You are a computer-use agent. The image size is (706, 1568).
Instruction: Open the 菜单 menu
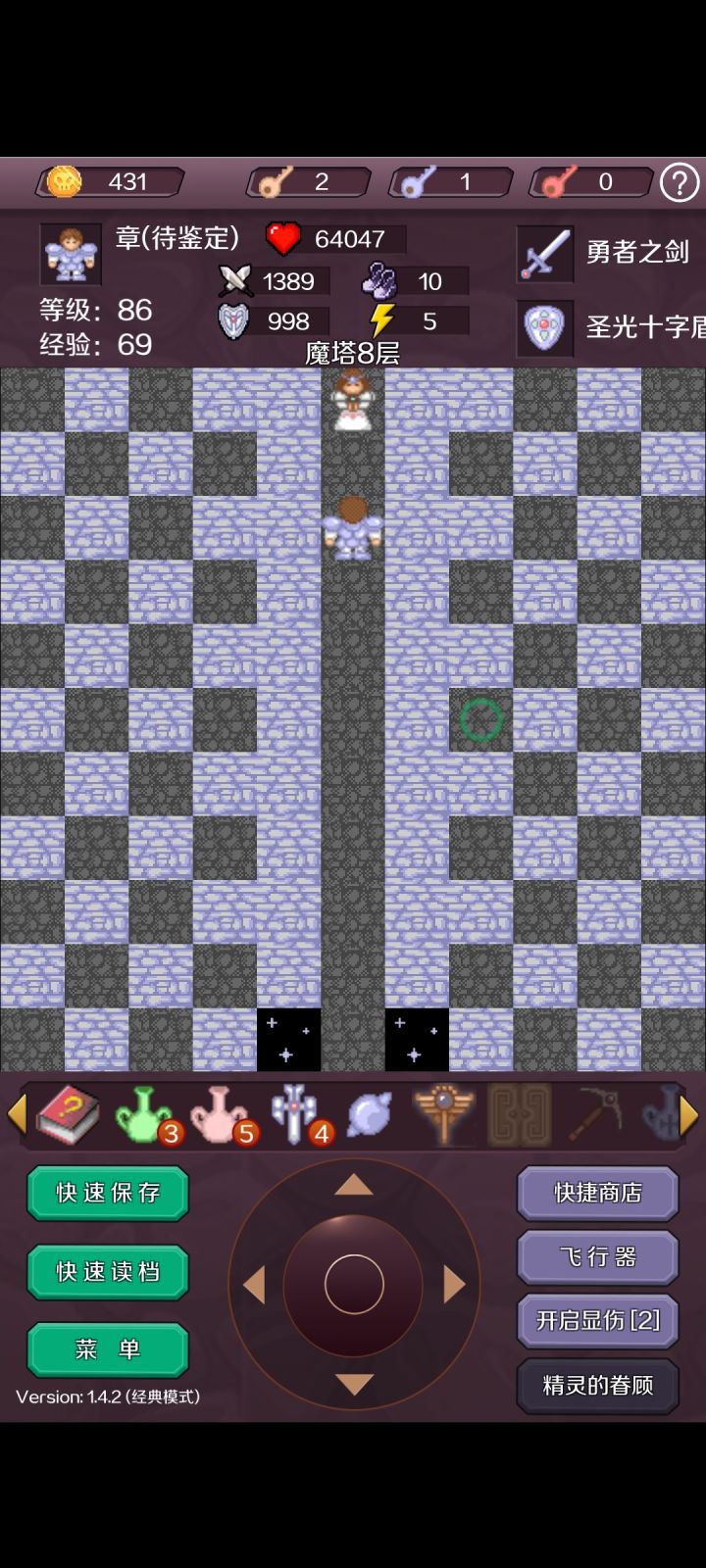106,1349
